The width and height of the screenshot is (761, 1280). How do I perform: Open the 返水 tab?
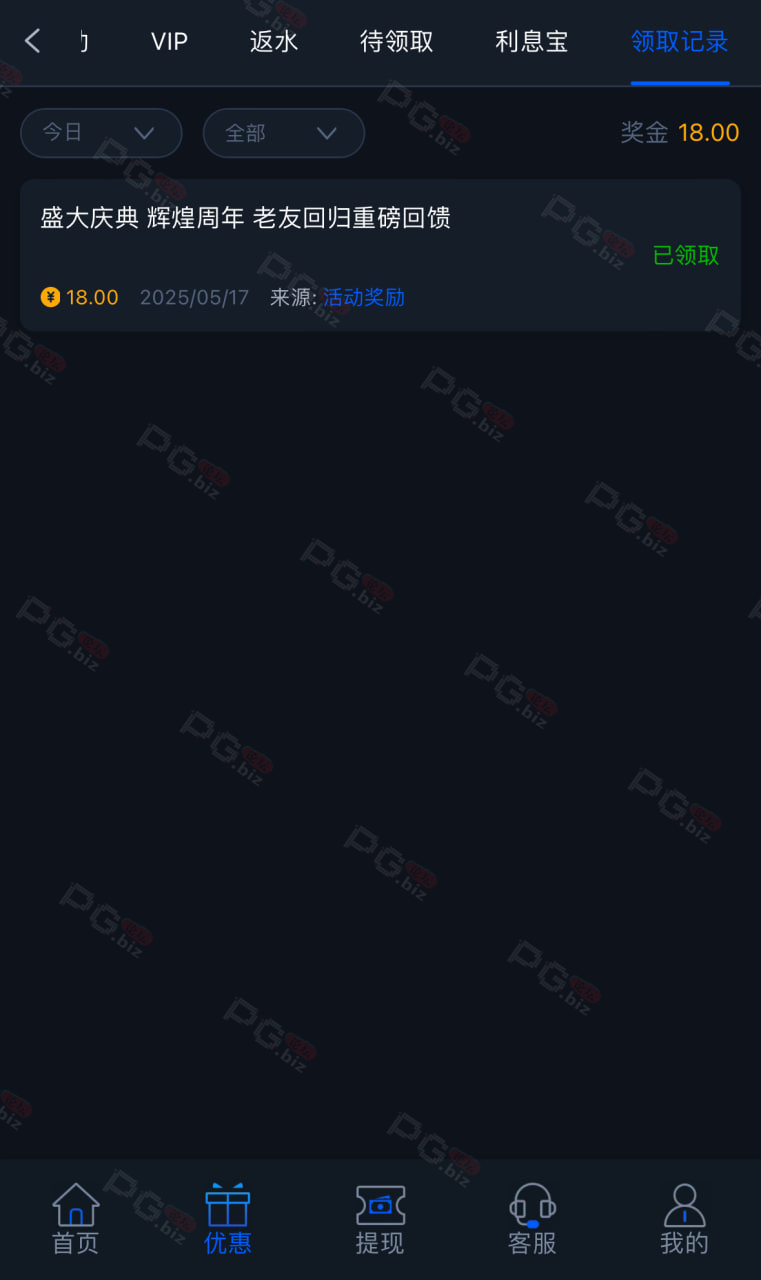tap(274, 41)
